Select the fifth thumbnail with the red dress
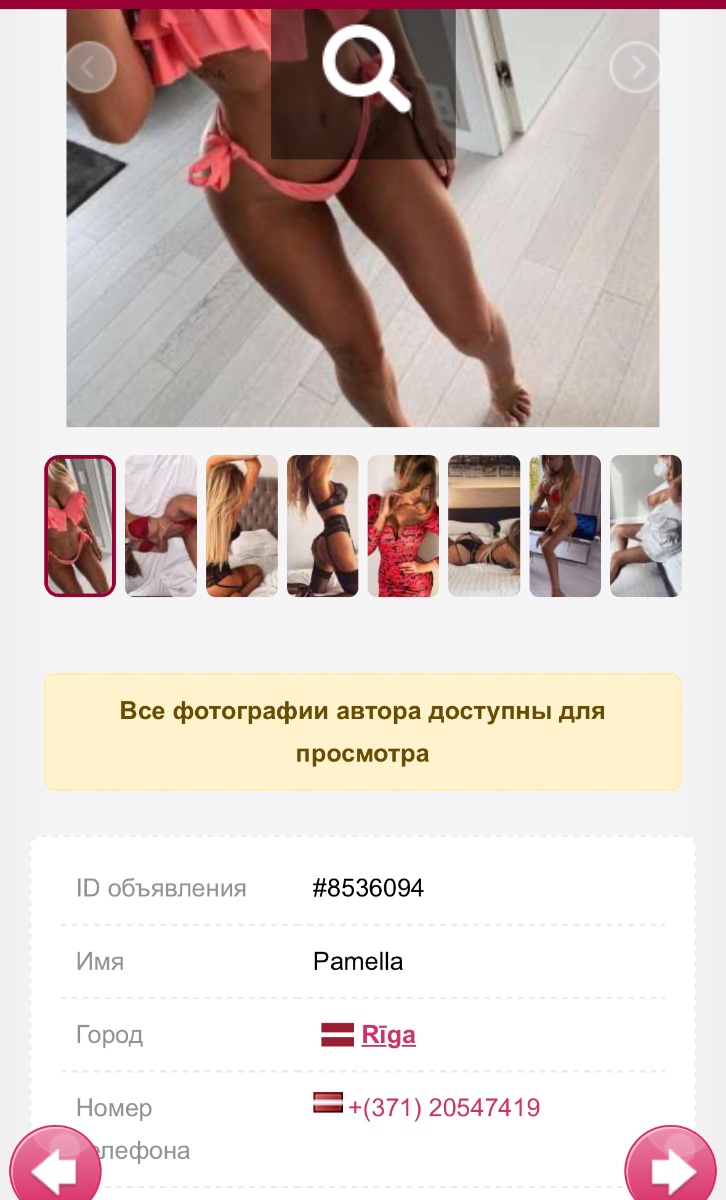The image size is (726, 1200). click(403, 526)
